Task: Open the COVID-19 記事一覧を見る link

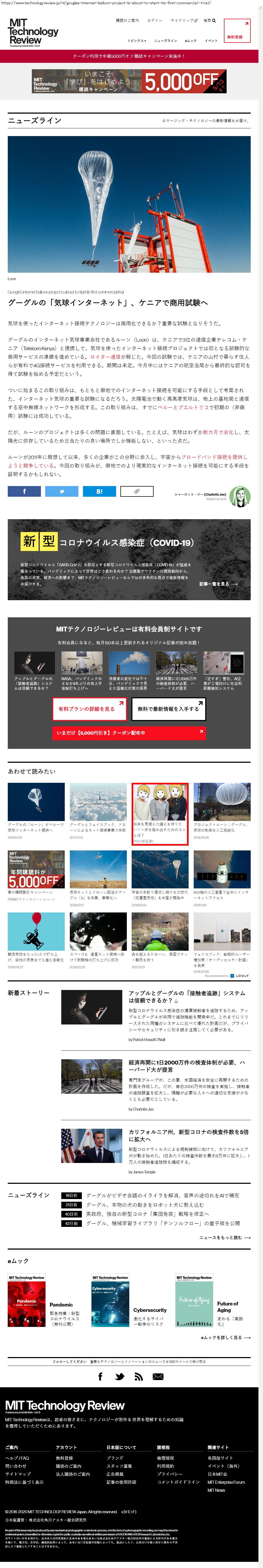Action: (x=218, y=584)
